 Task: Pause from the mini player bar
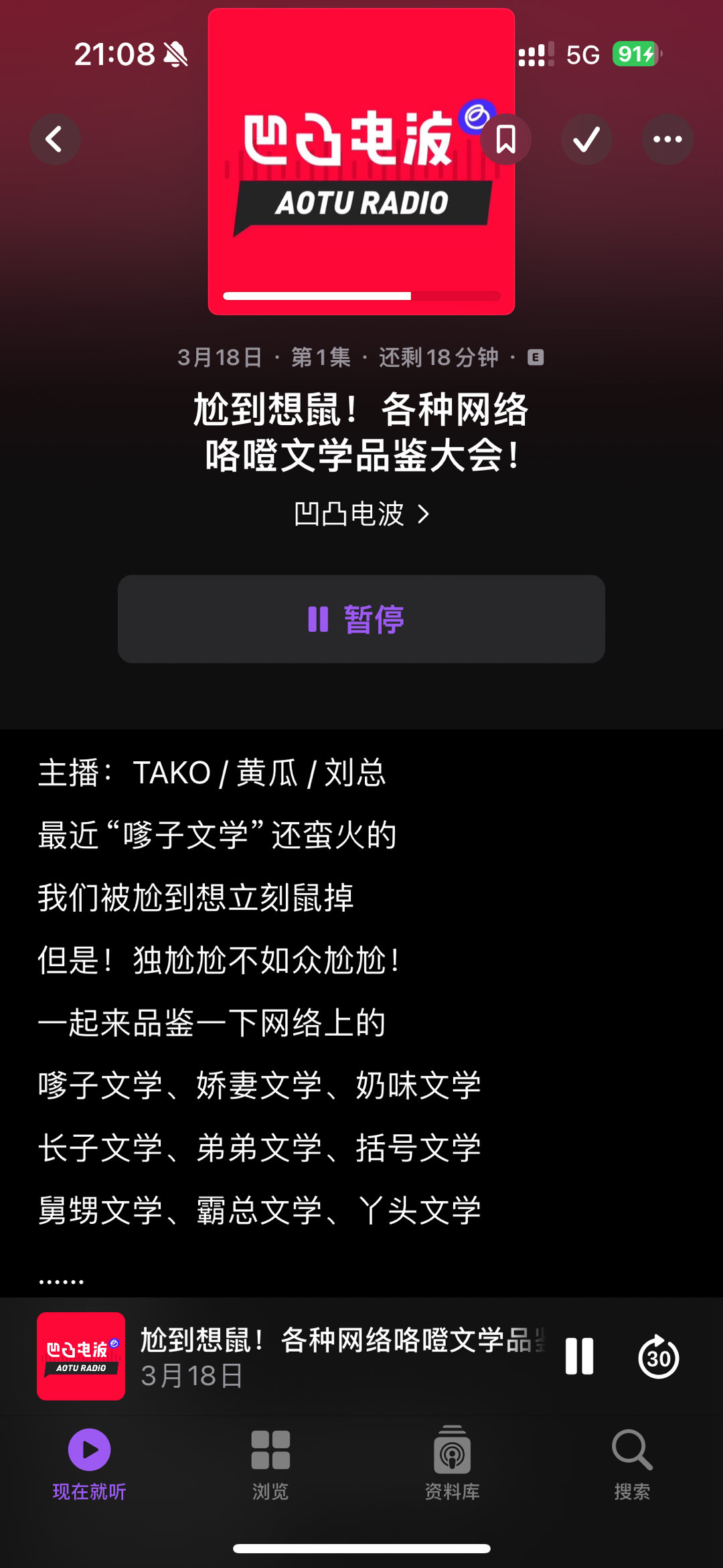pos(580,1356)
